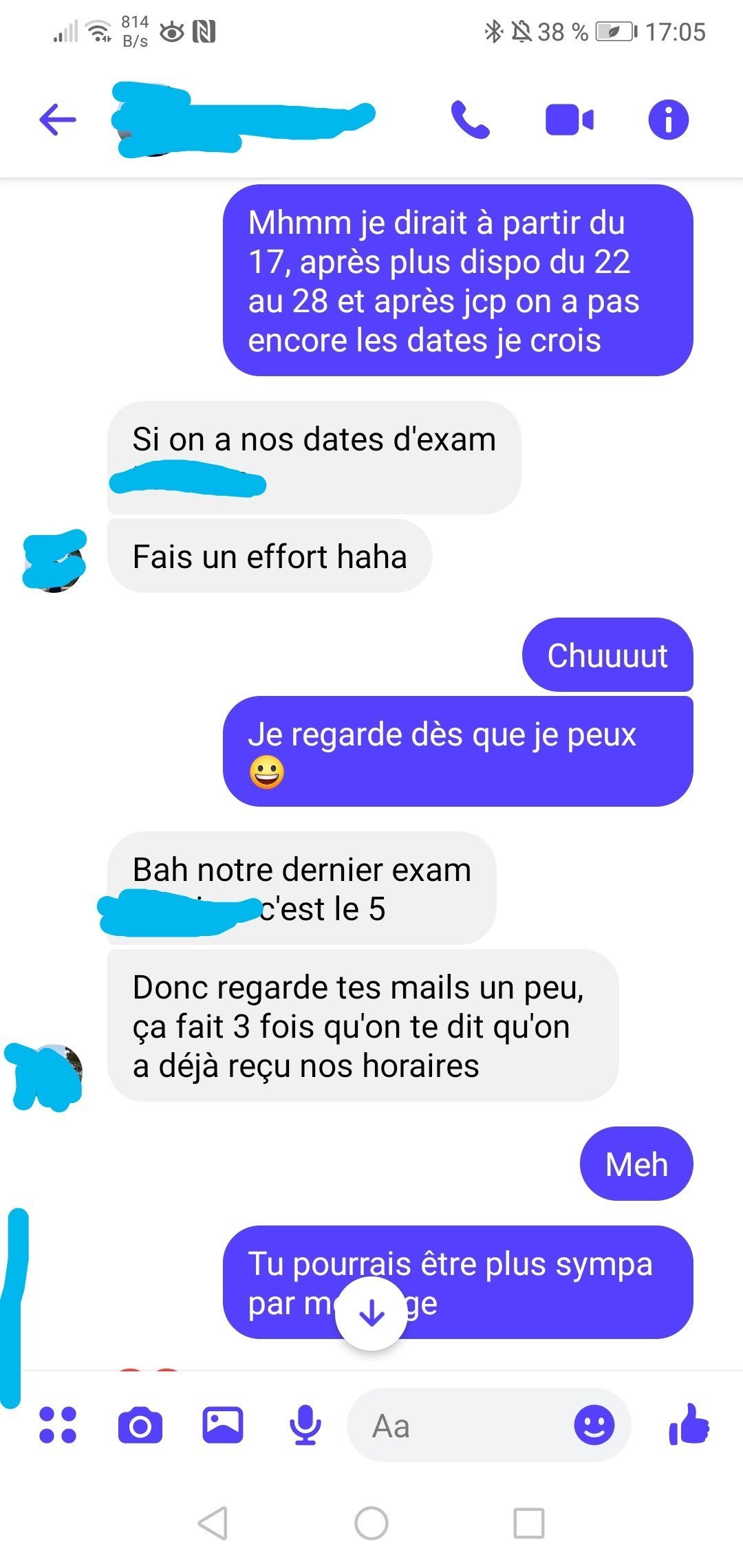Pick an image from the gallery
The image size is (743, 1568).
[223, 1425]
